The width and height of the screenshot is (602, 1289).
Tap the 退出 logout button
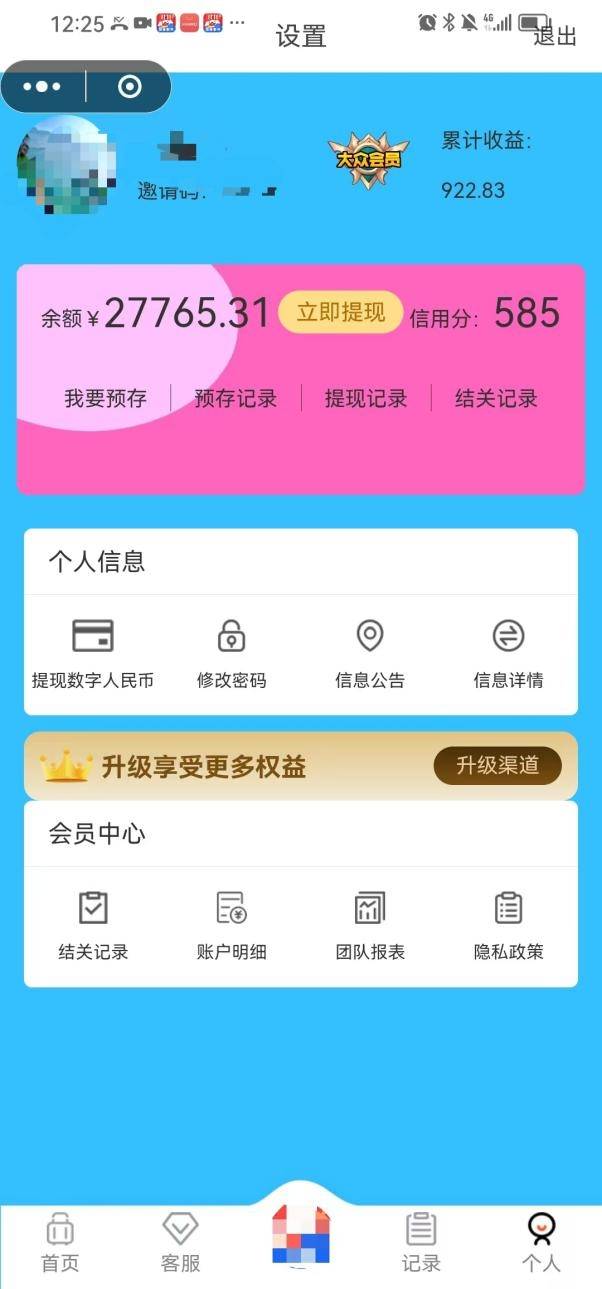(556, 37)
